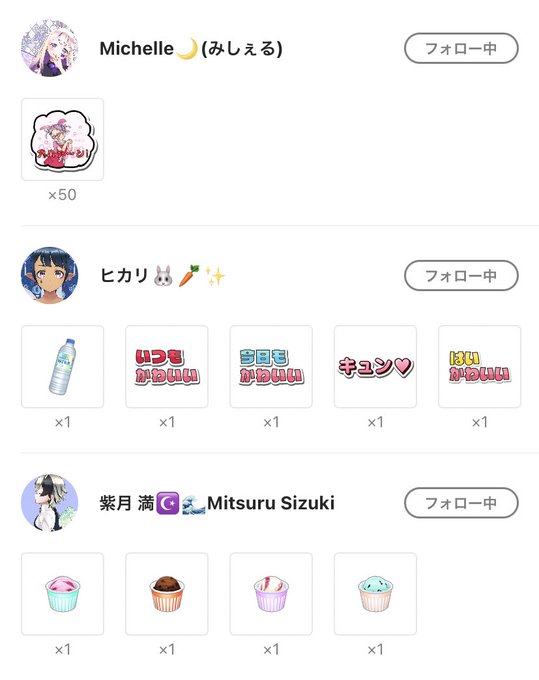Tap フォロー中 button next to Mitsuru Sizuki

(461, 503)
